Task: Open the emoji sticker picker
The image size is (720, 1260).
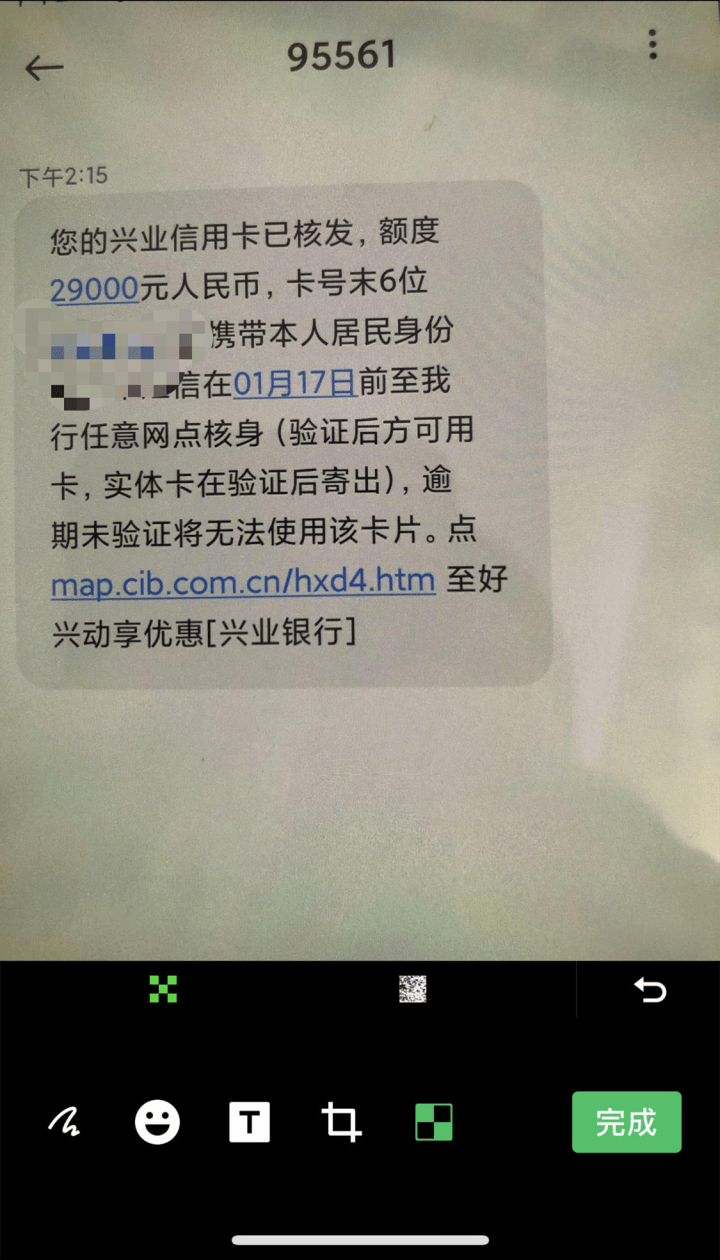Action: (157, 1122)
